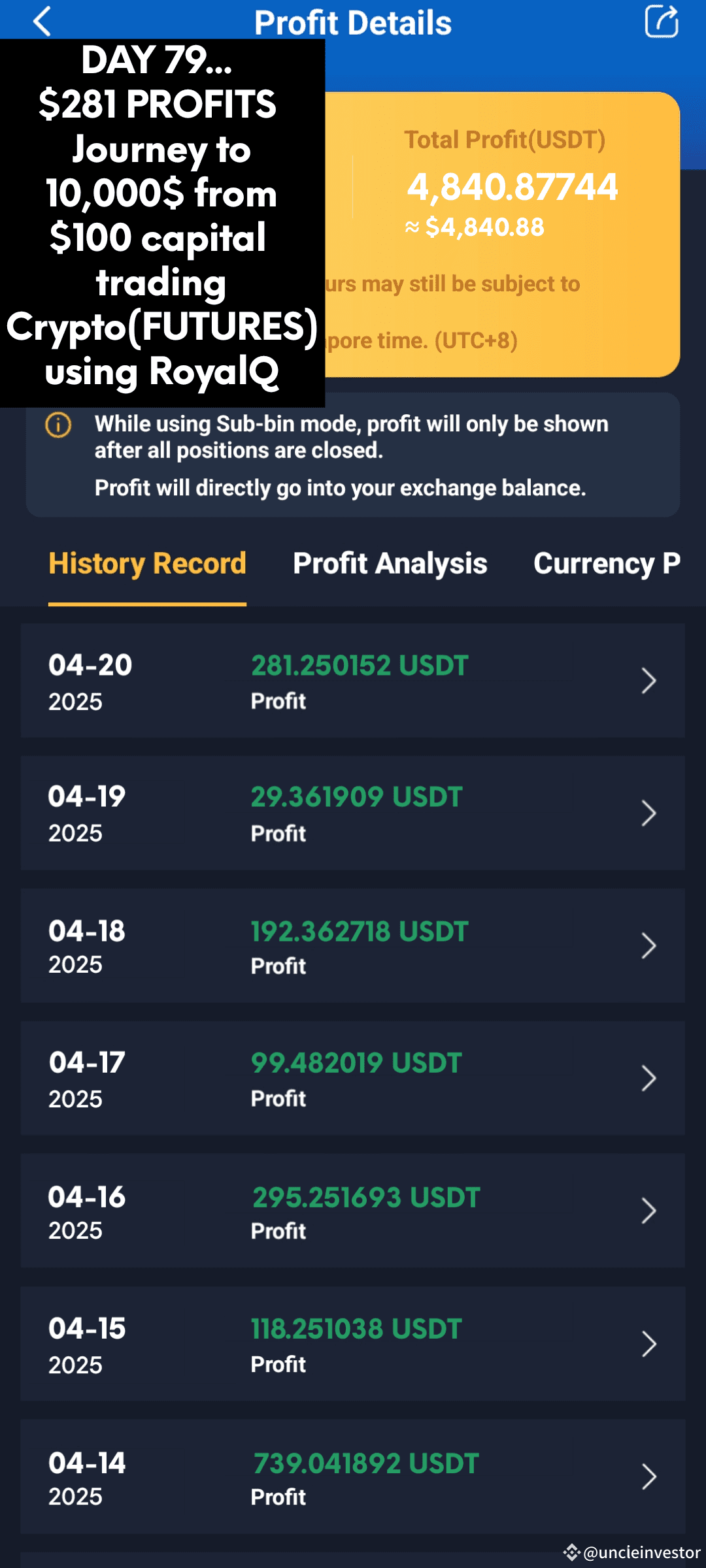Stay on the History Record tab
The height and width of the screenshot is (1568, 706).
(148, 563)
